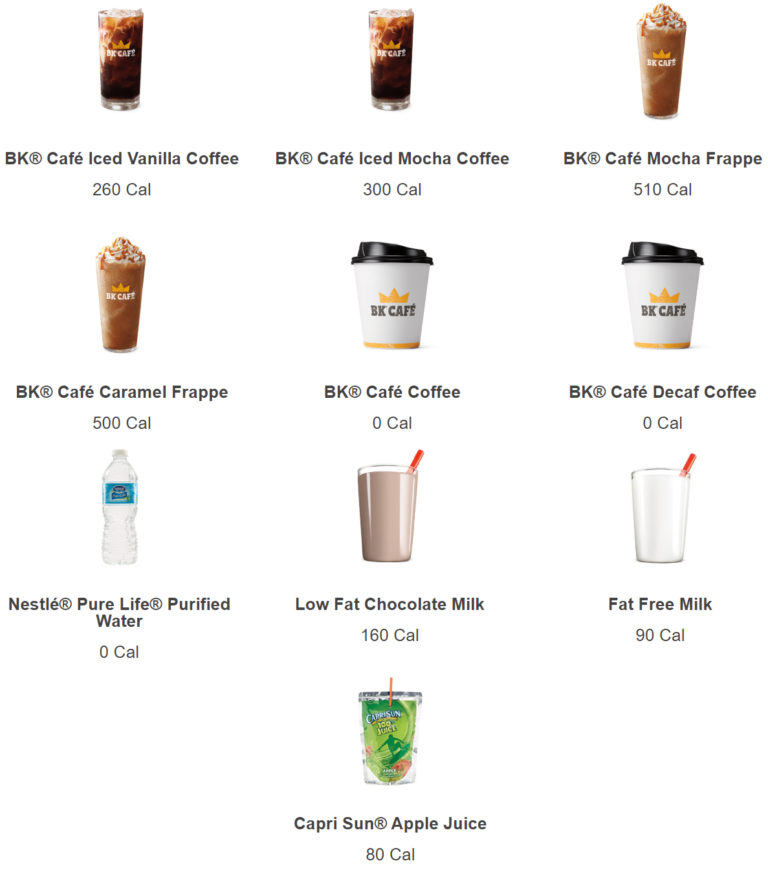Screen dimensions: 768x872
Task: Tap the Capri Sun Apple Juice item
Action: point(390,738)
